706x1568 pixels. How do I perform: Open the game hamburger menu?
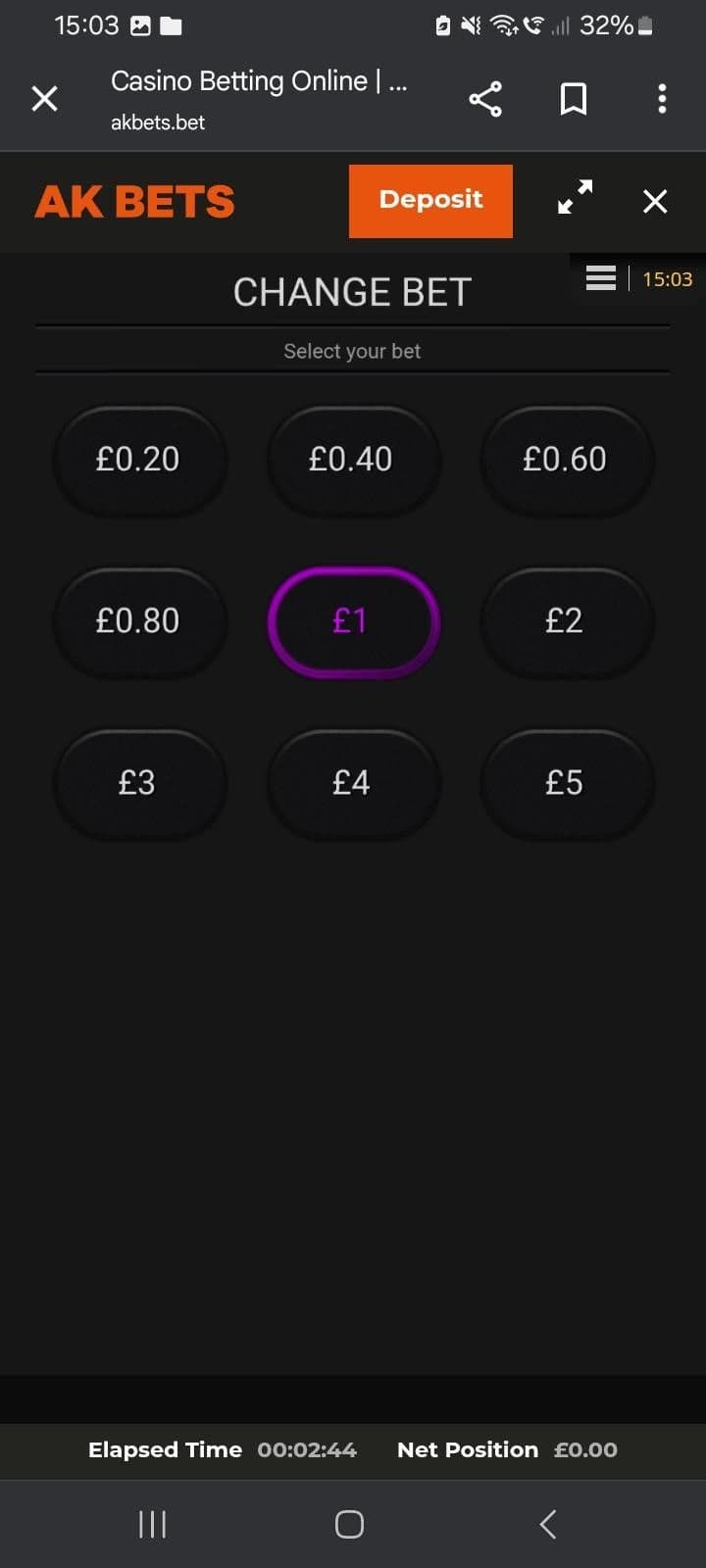600,278
